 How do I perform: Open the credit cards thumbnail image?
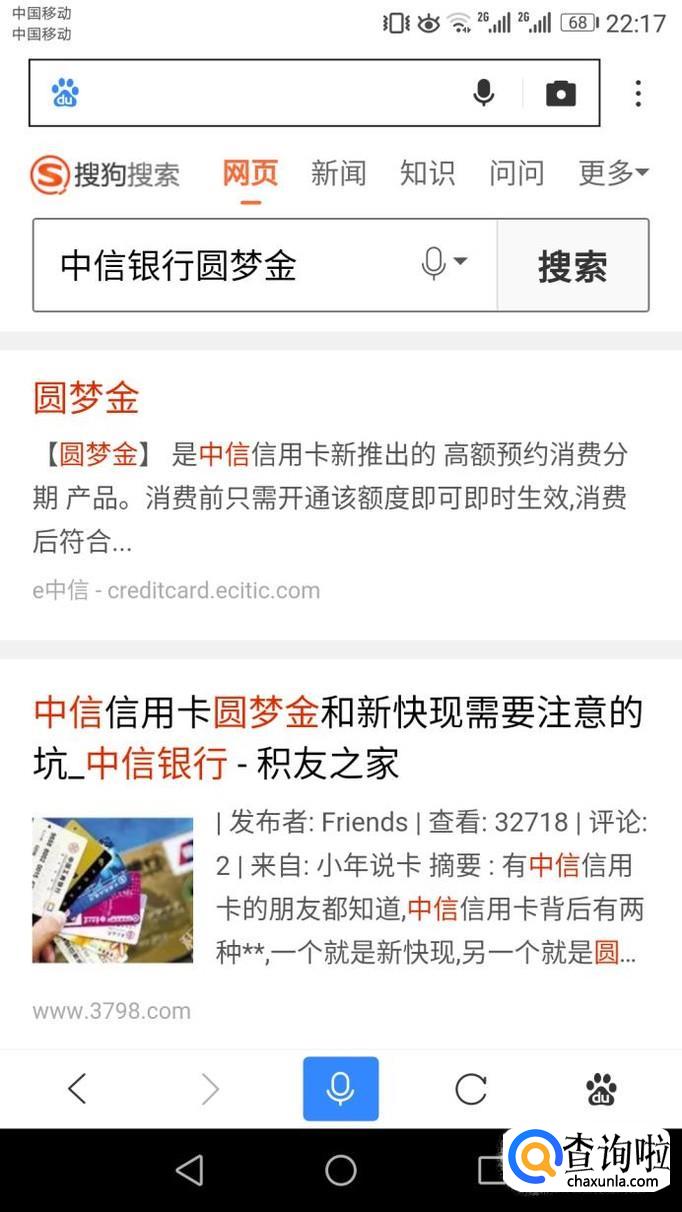pyautogui.click(x=112, y=890)
